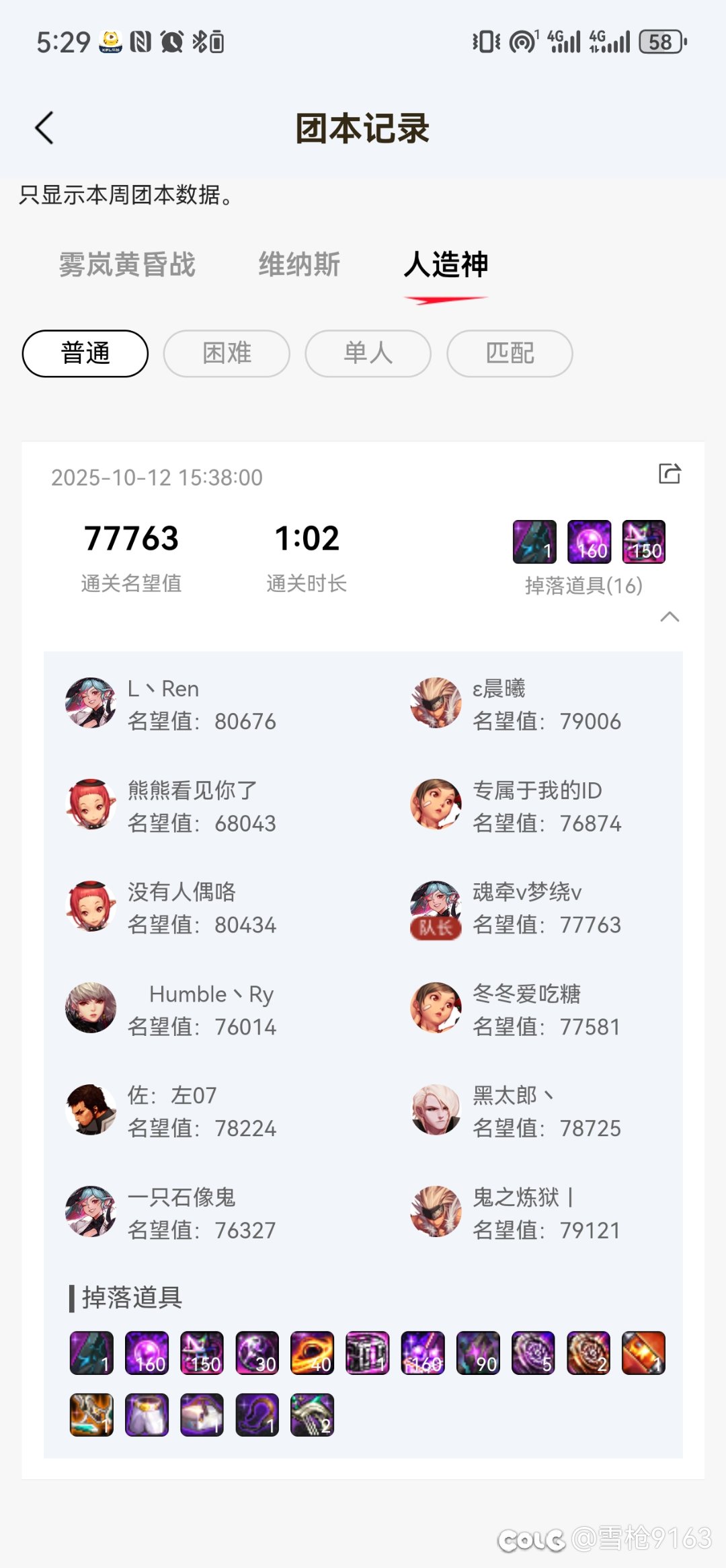Screen dimensions: 726x1568
Task: Select the orange vortex drop item showing 40
Action: tap(313, 1352)
